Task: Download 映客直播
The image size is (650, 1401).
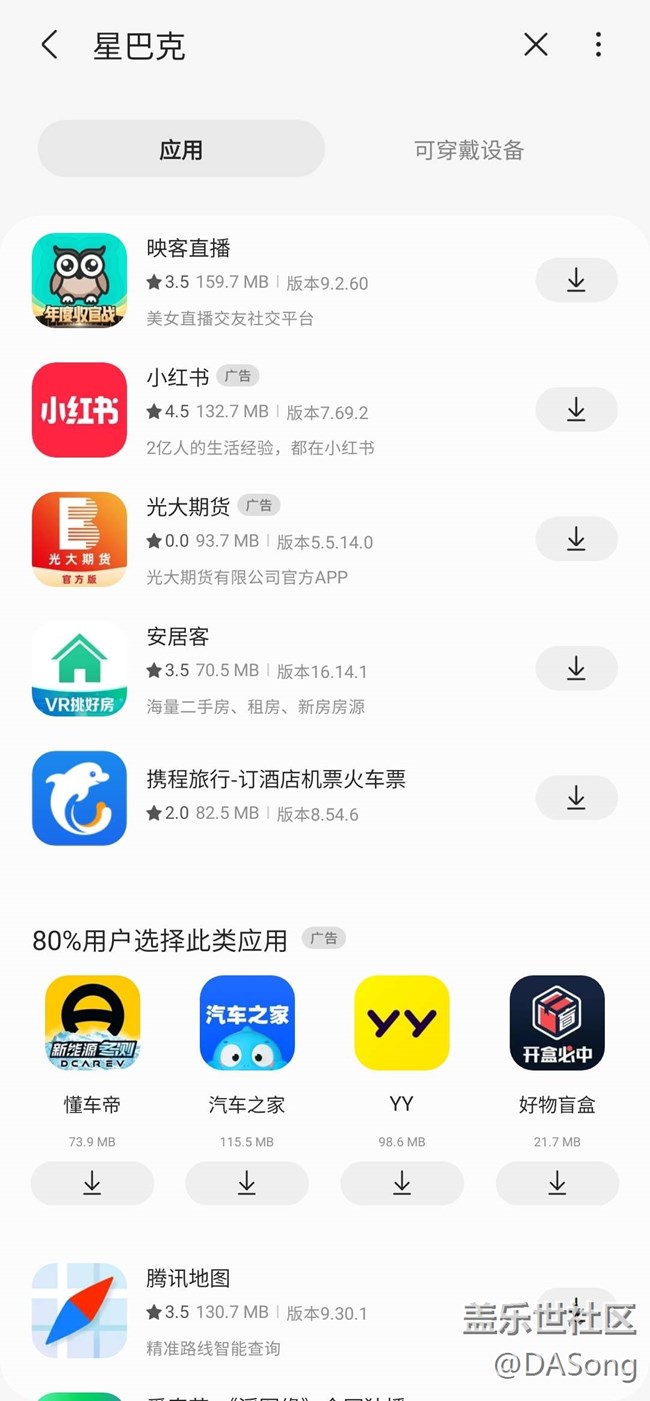Action: point(576,281)
